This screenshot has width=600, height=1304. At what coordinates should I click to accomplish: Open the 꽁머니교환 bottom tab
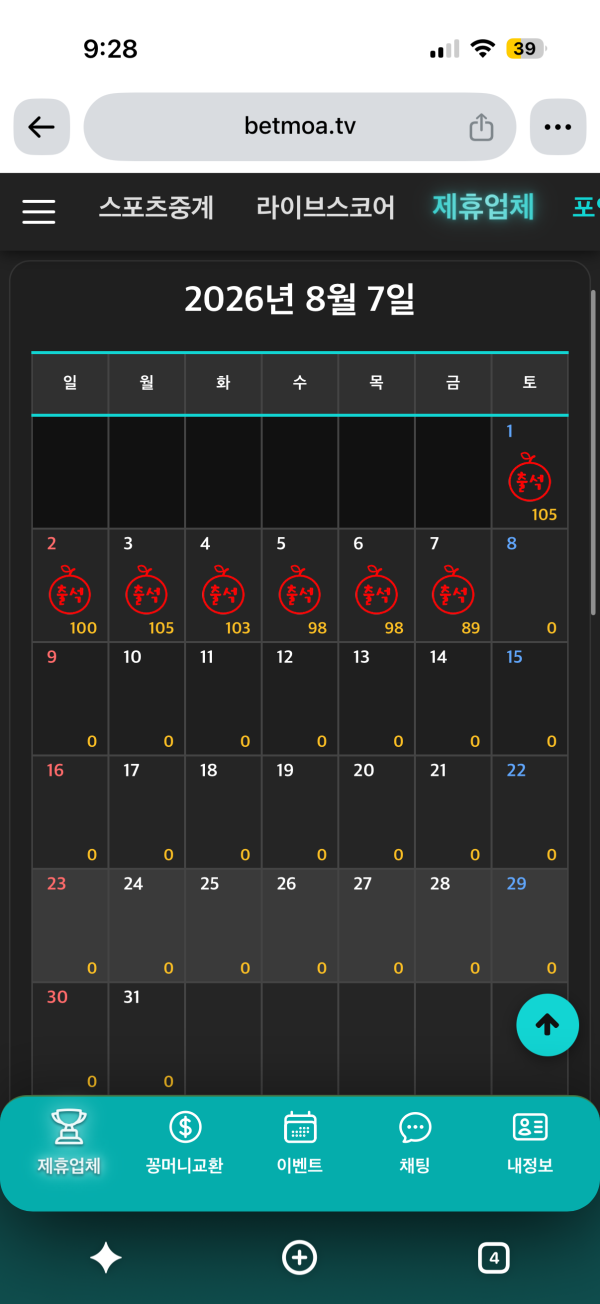tap(184, 1142)
